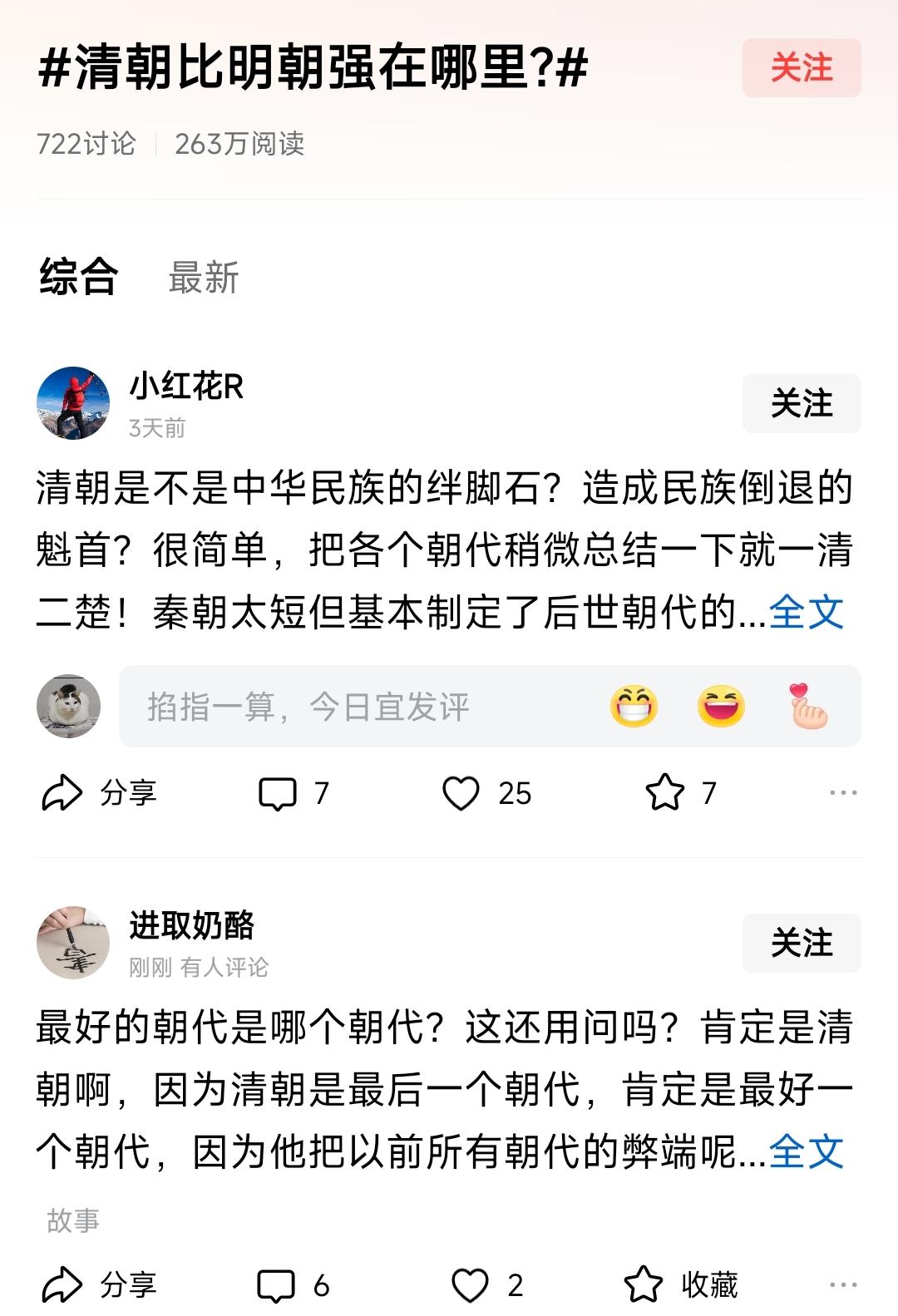The height and width of the screenshot is (1316, 898).
Task: Switch to the 最新 tab
Action: point(202,281)
